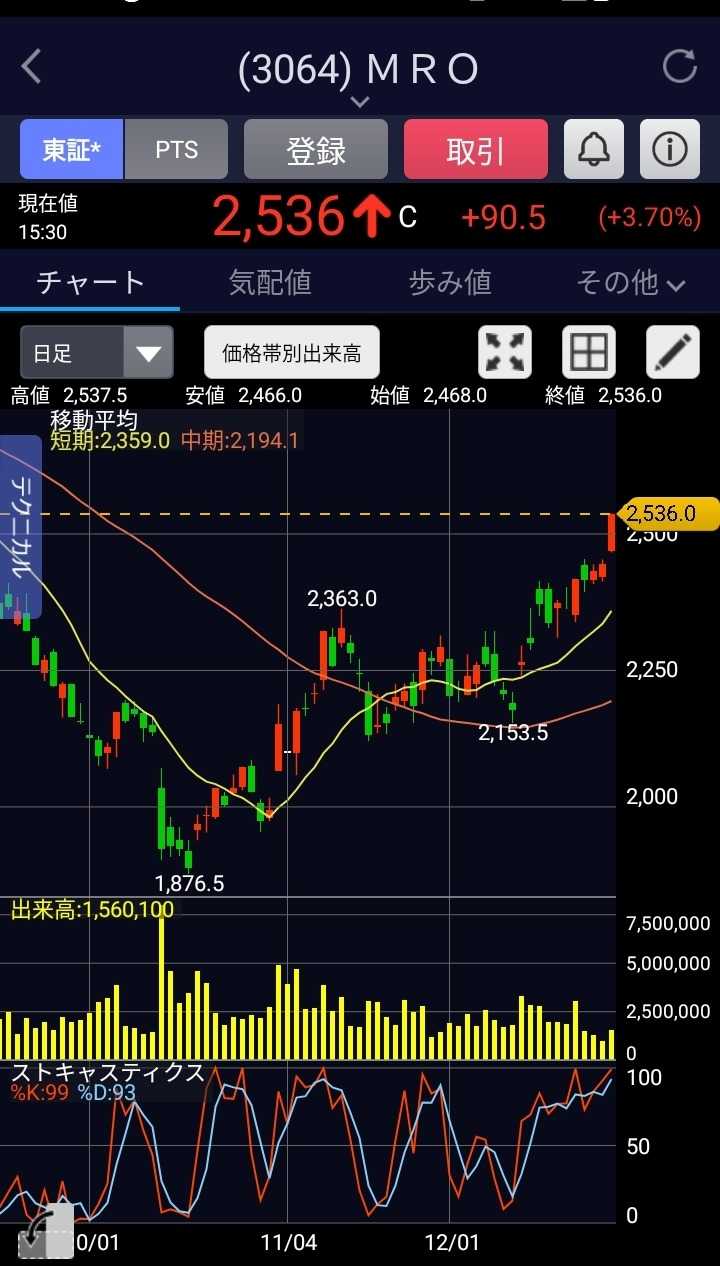Expand the chevron under (3064) MRO
Viewport: 720px width, 1266px height.
(x=360, y=102)
